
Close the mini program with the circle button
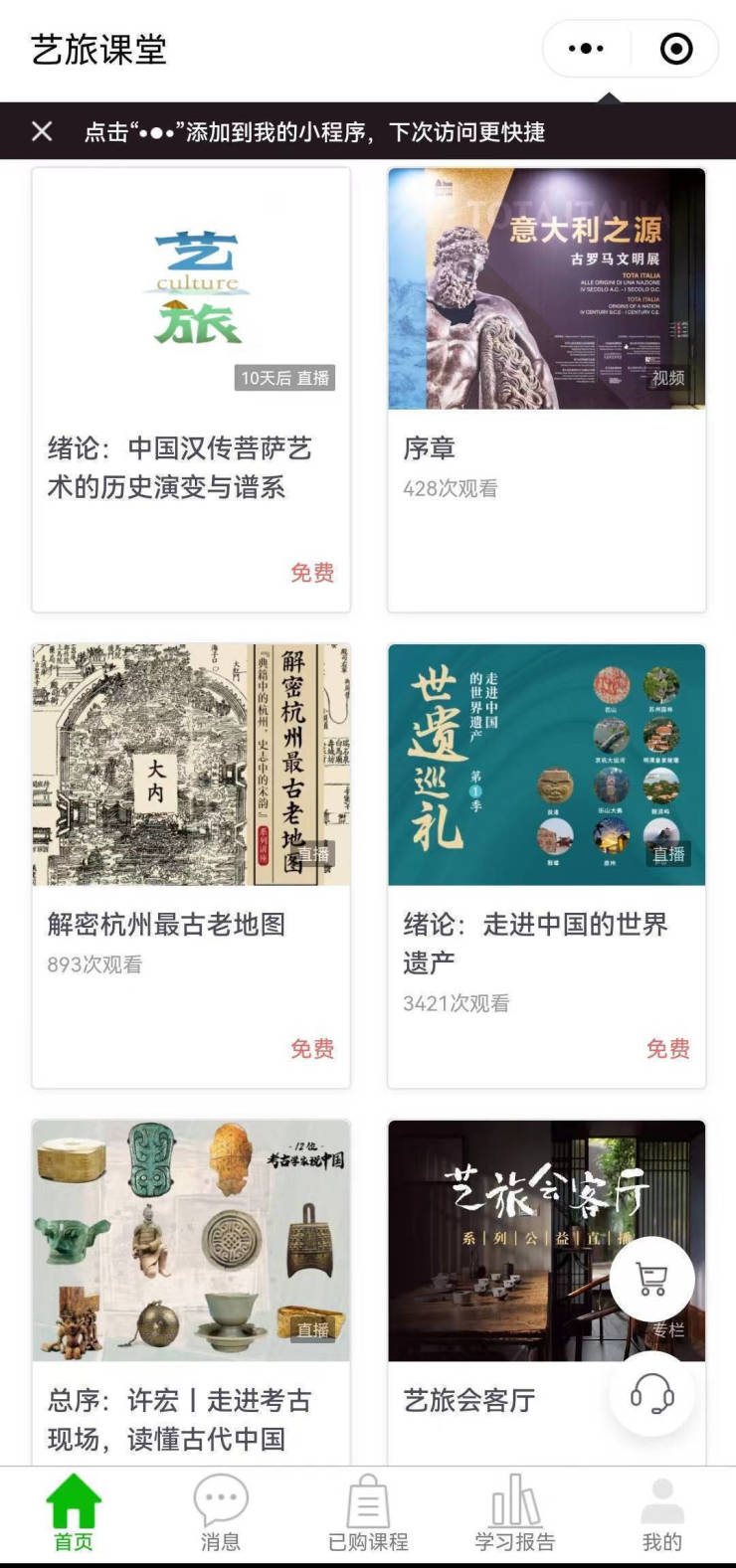pyautogui.click(x=676, y=49)
